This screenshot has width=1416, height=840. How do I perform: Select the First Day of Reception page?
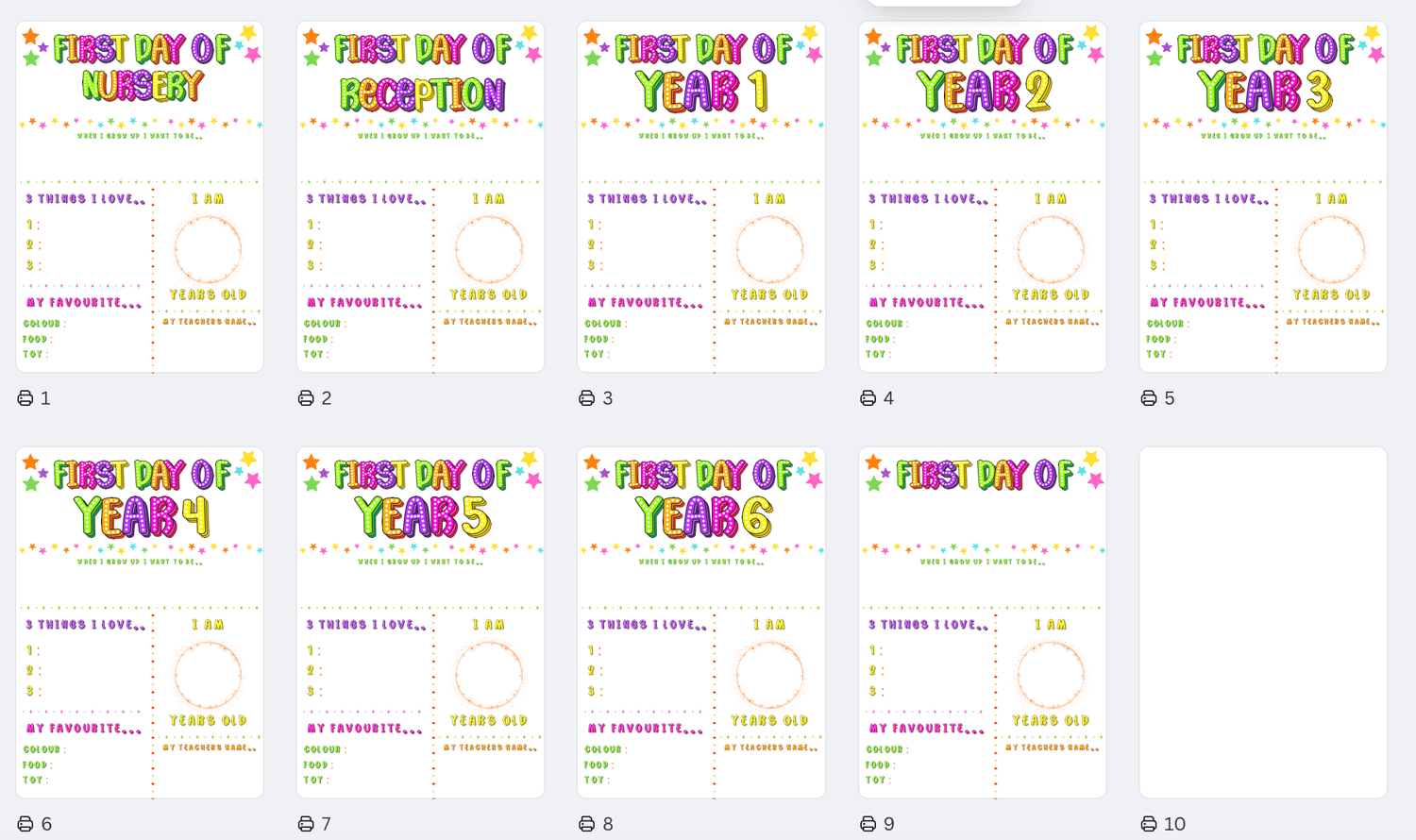420,196
